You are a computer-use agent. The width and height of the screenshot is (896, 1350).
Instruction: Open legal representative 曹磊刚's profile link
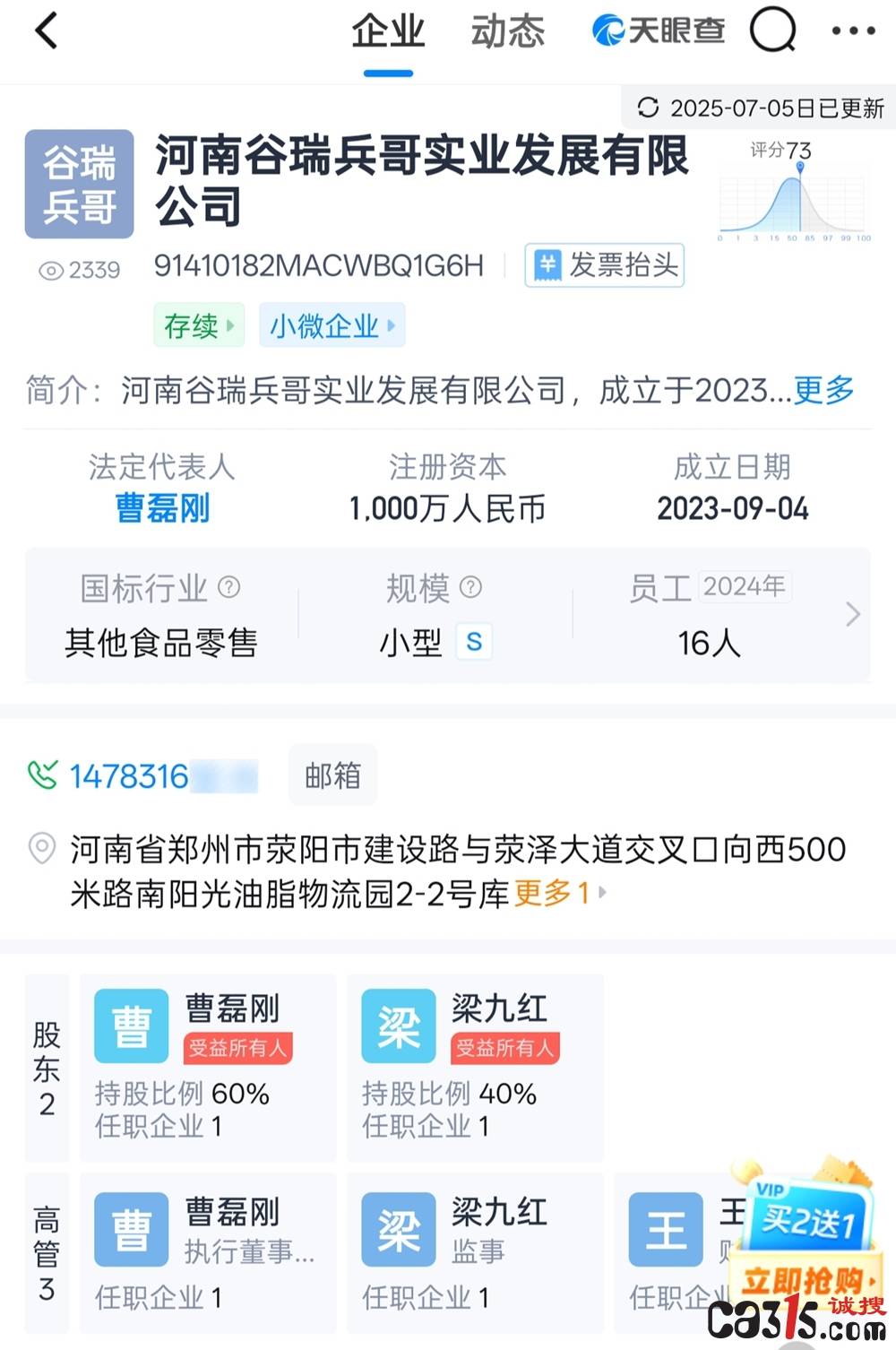click(162, 508)
